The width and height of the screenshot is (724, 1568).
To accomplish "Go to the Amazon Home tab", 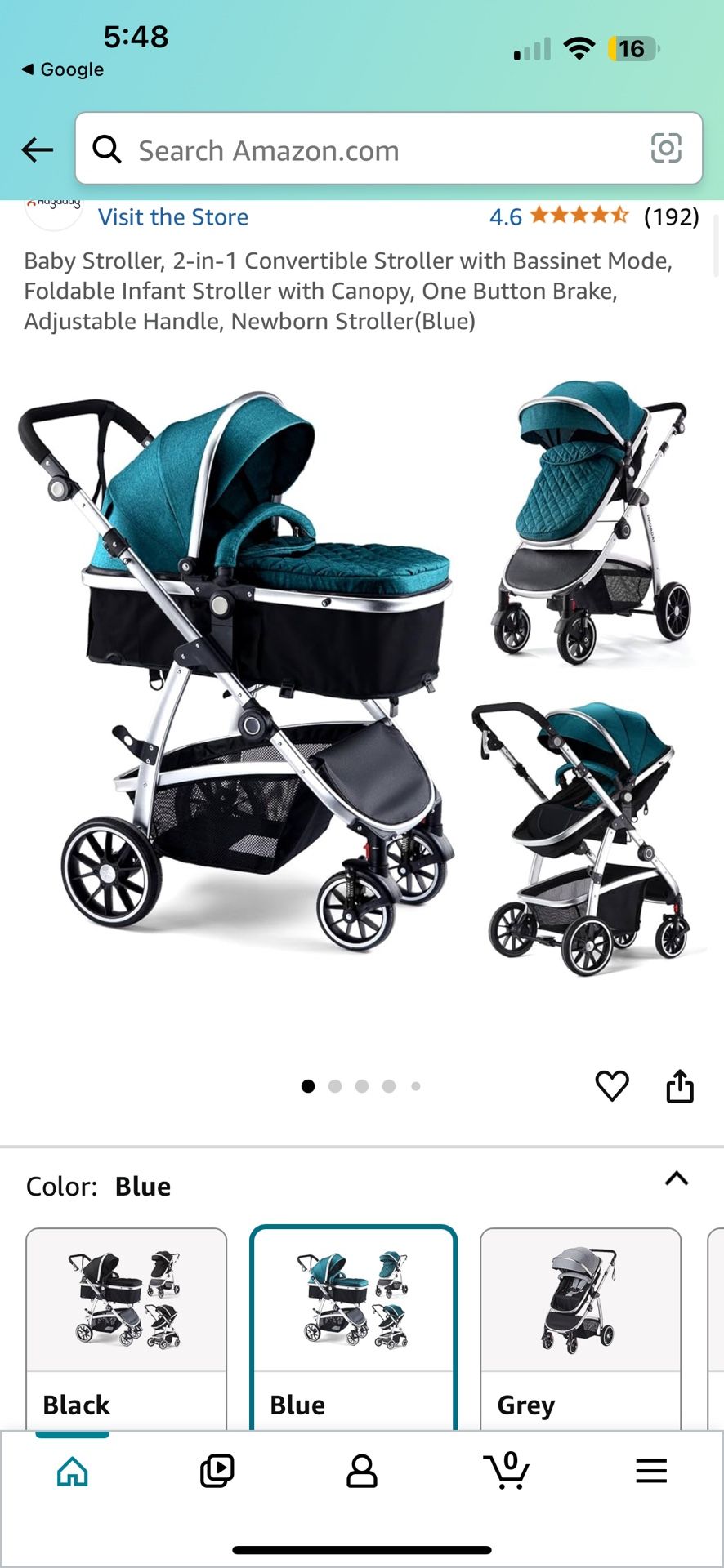I will (72, 1470).
